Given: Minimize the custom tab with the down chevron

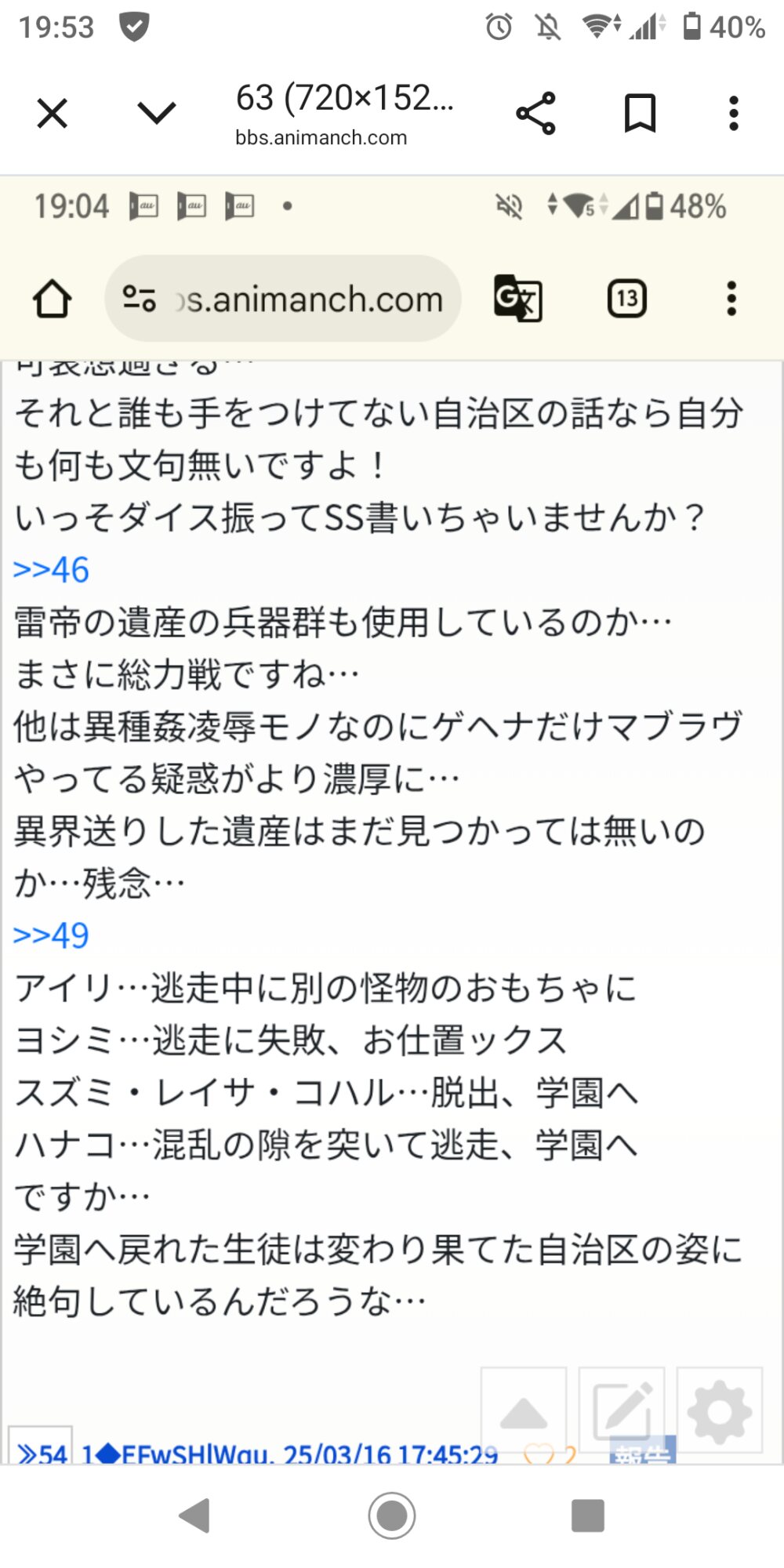Looking at the screenshot, I should (x=156, y=114).
